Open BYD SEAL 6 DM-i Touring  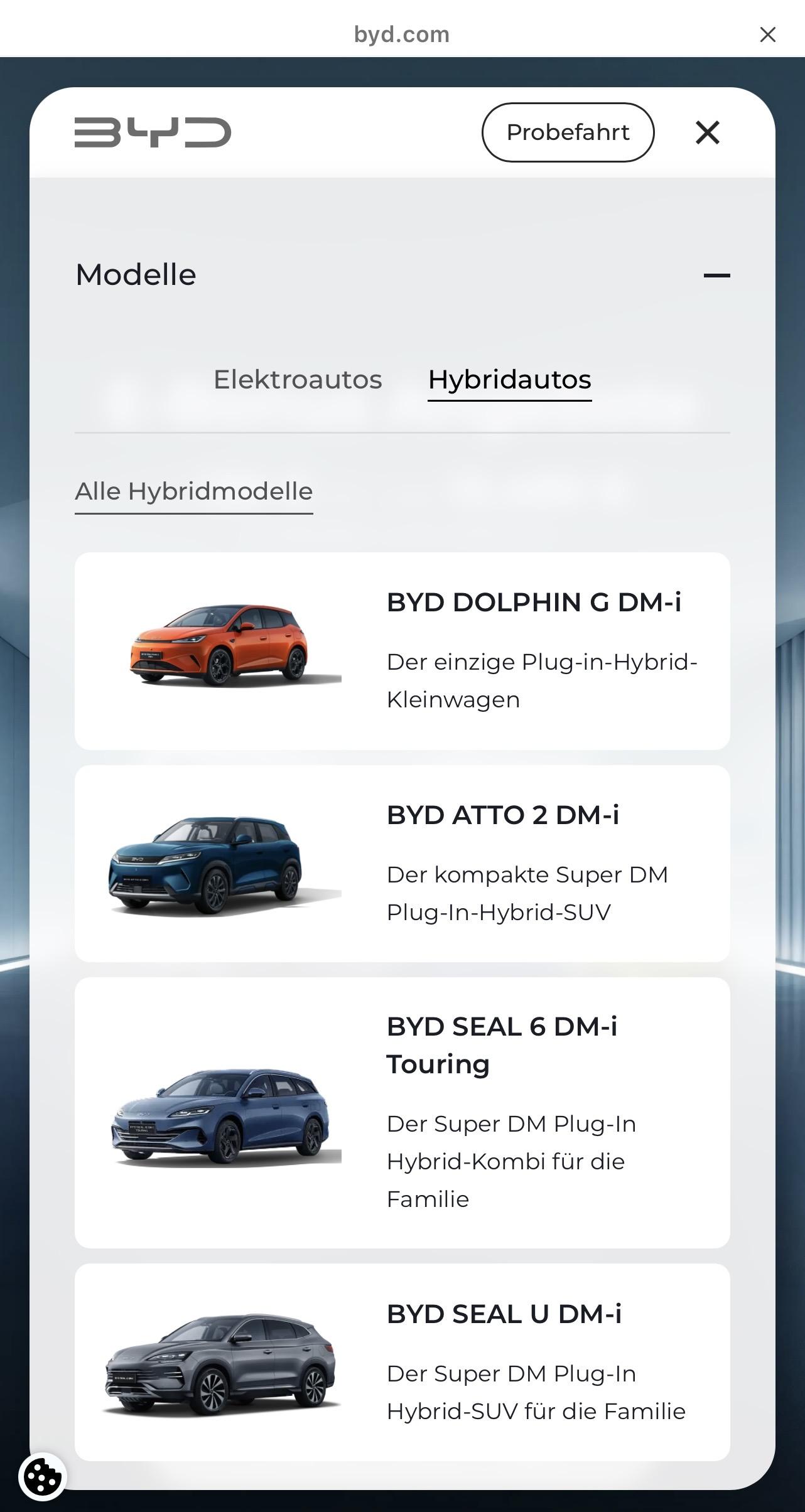coord(402,1113)
